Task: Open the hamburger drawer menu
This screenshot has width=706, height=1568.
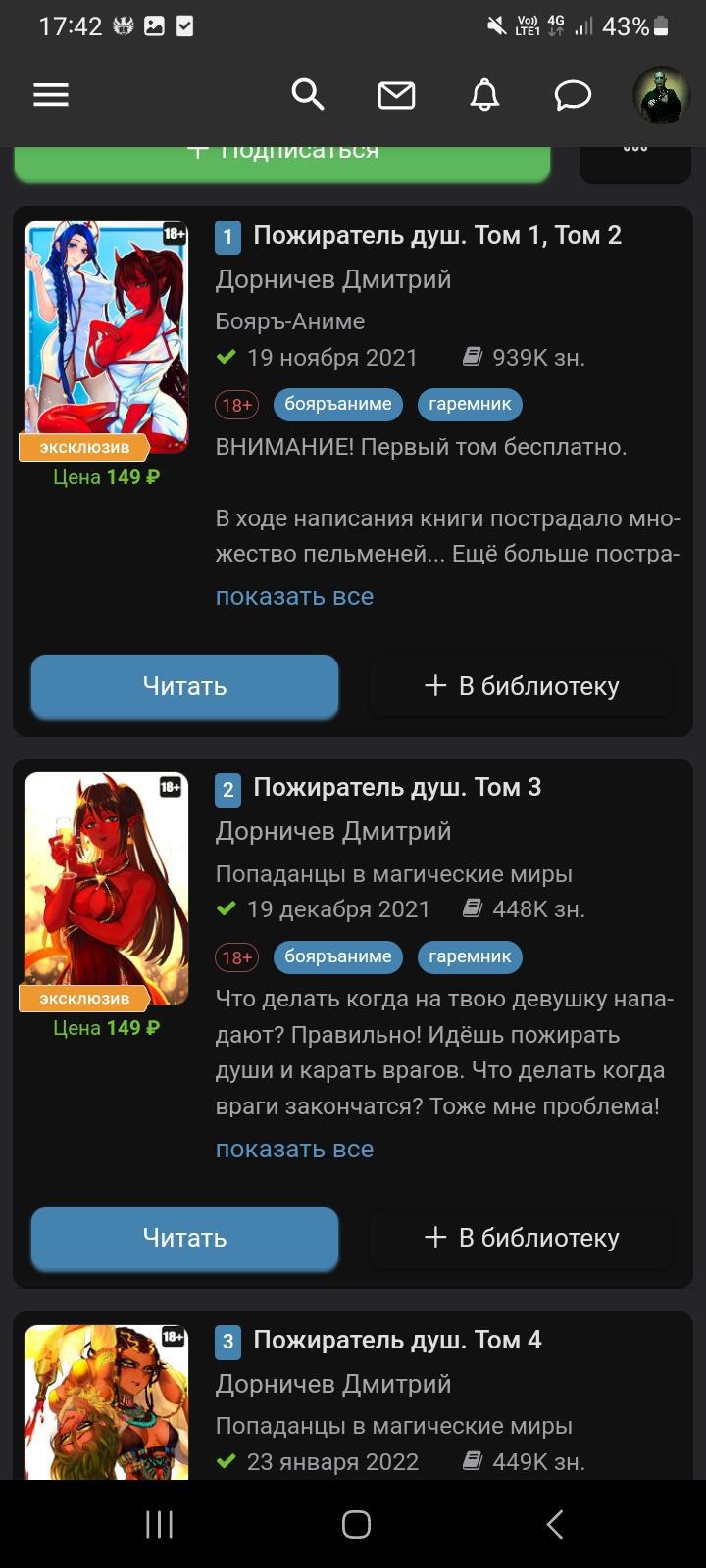Action: [x=51, y=95]
